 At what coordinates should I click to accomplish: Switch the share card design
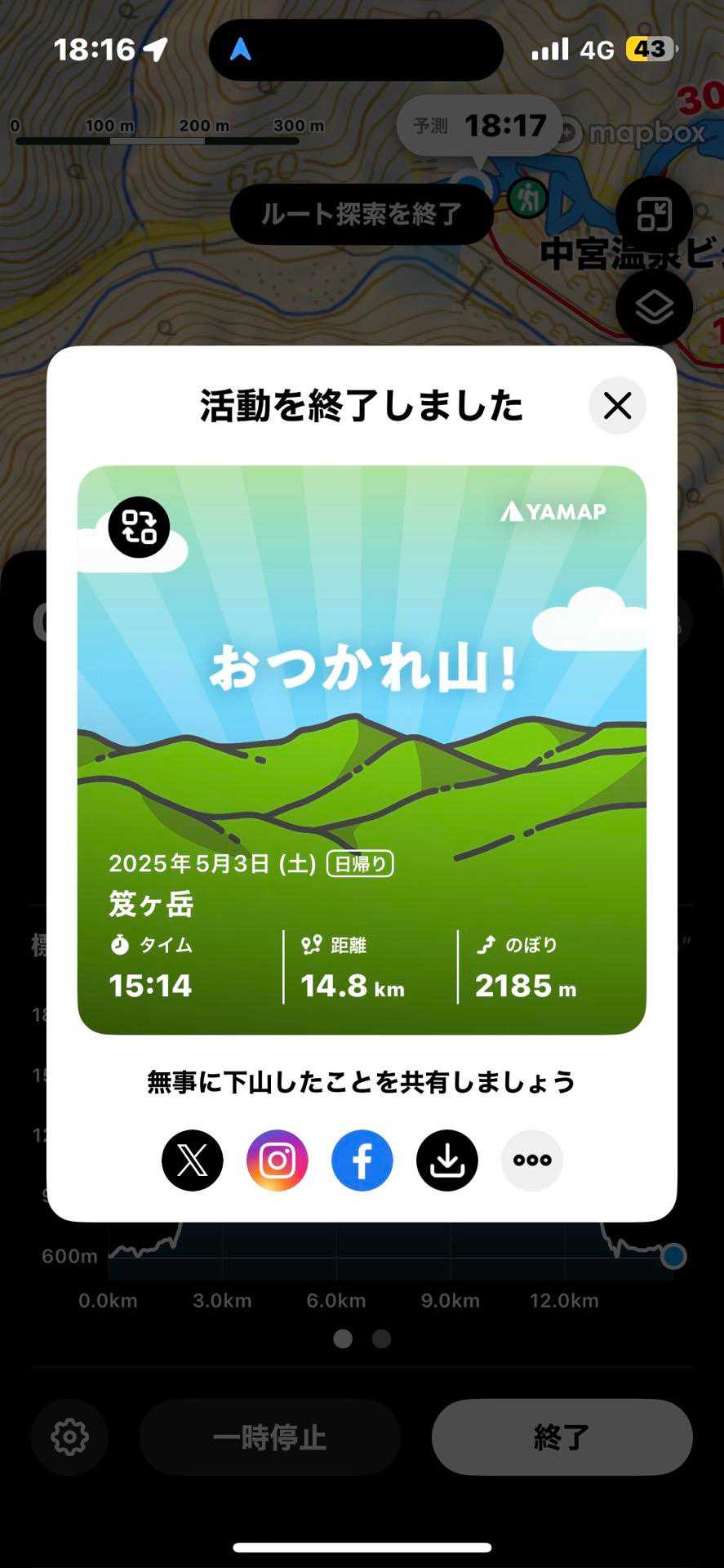click(139, 527)
